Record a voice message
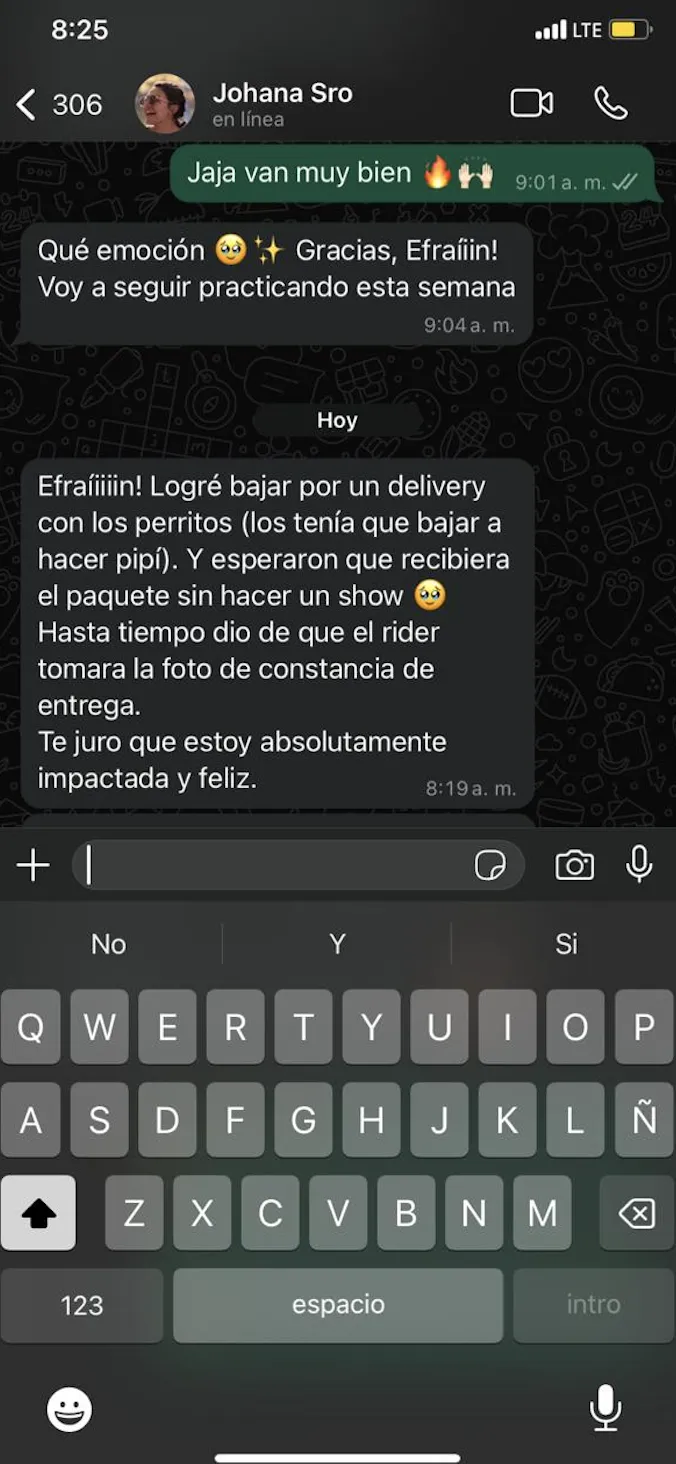 (x=639, y=864)
